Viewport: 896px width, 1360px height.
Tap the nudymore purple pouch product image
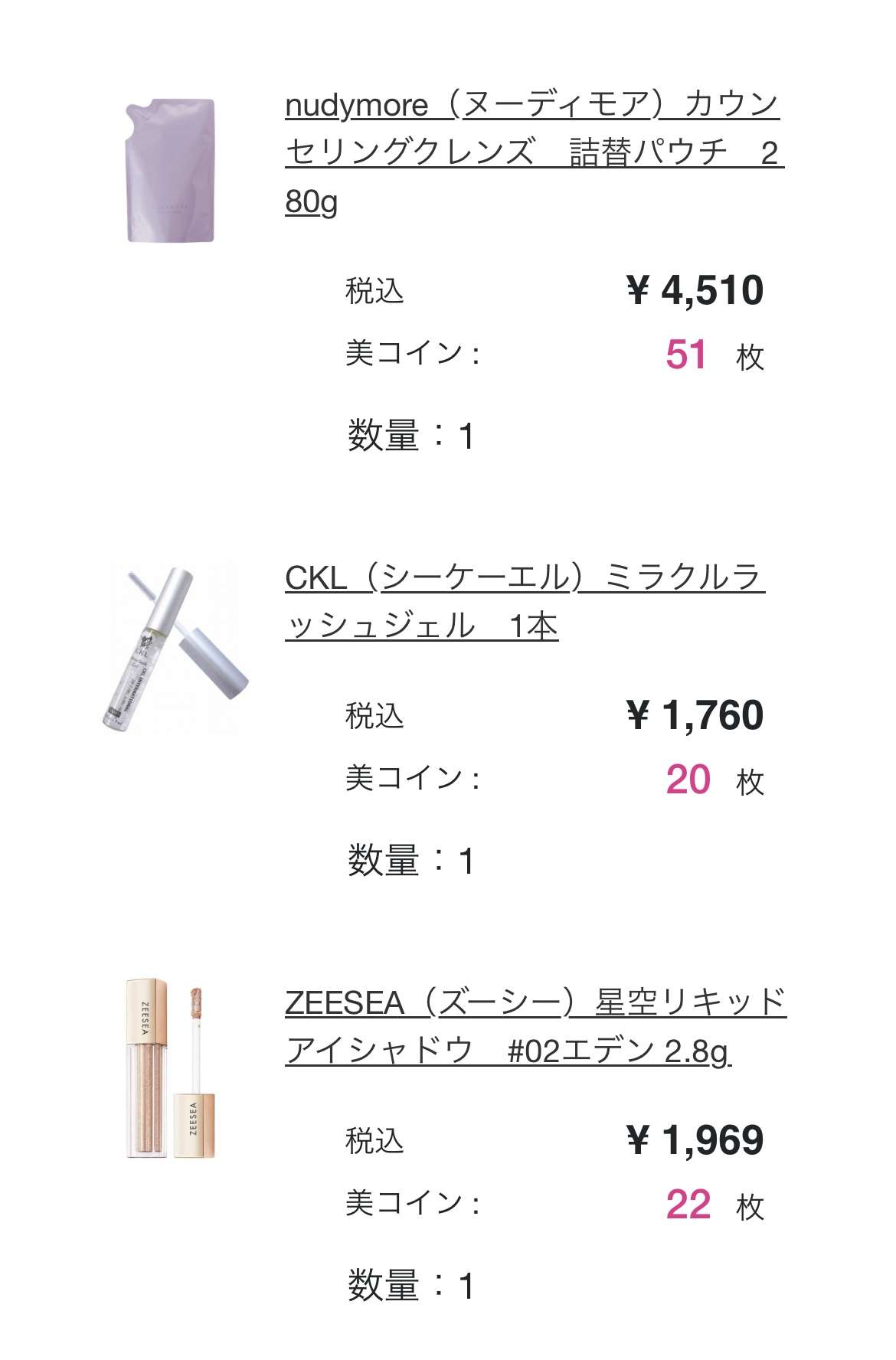(x=170, y=170)
